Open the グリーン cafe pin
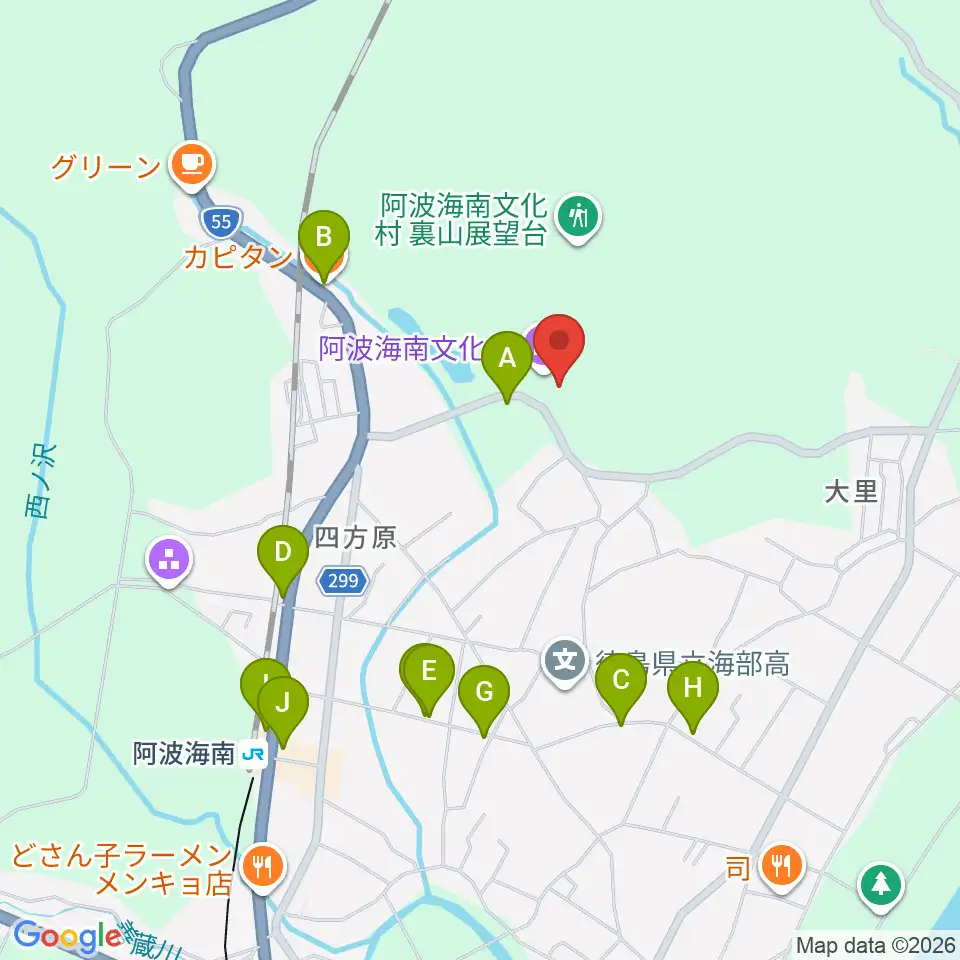 coord(192,167)
